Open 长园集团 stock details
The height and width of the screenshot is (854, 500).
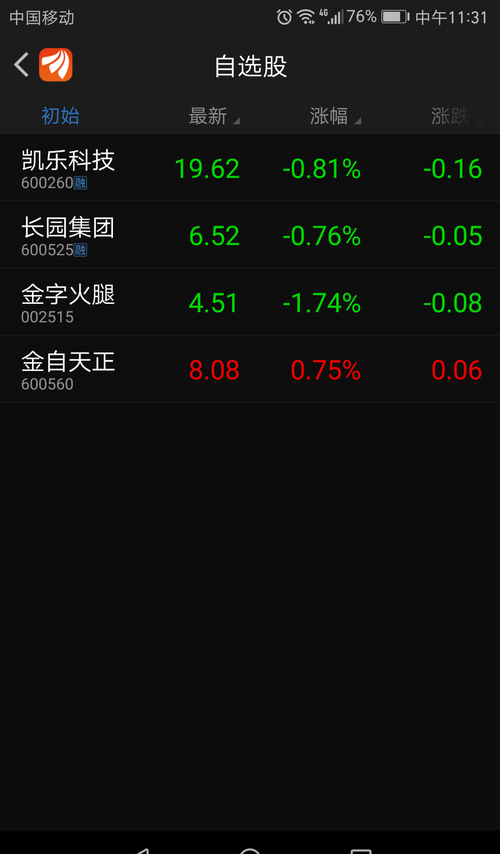250,235
